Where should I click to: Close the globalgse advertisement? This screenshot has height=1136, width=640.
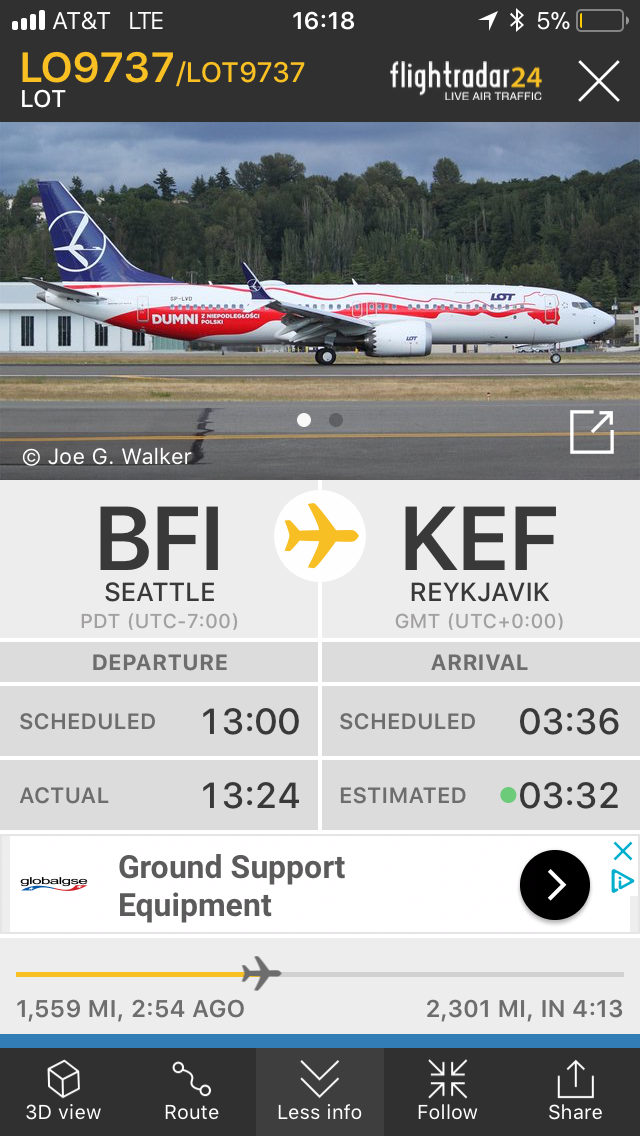click(x=622, y=851)
